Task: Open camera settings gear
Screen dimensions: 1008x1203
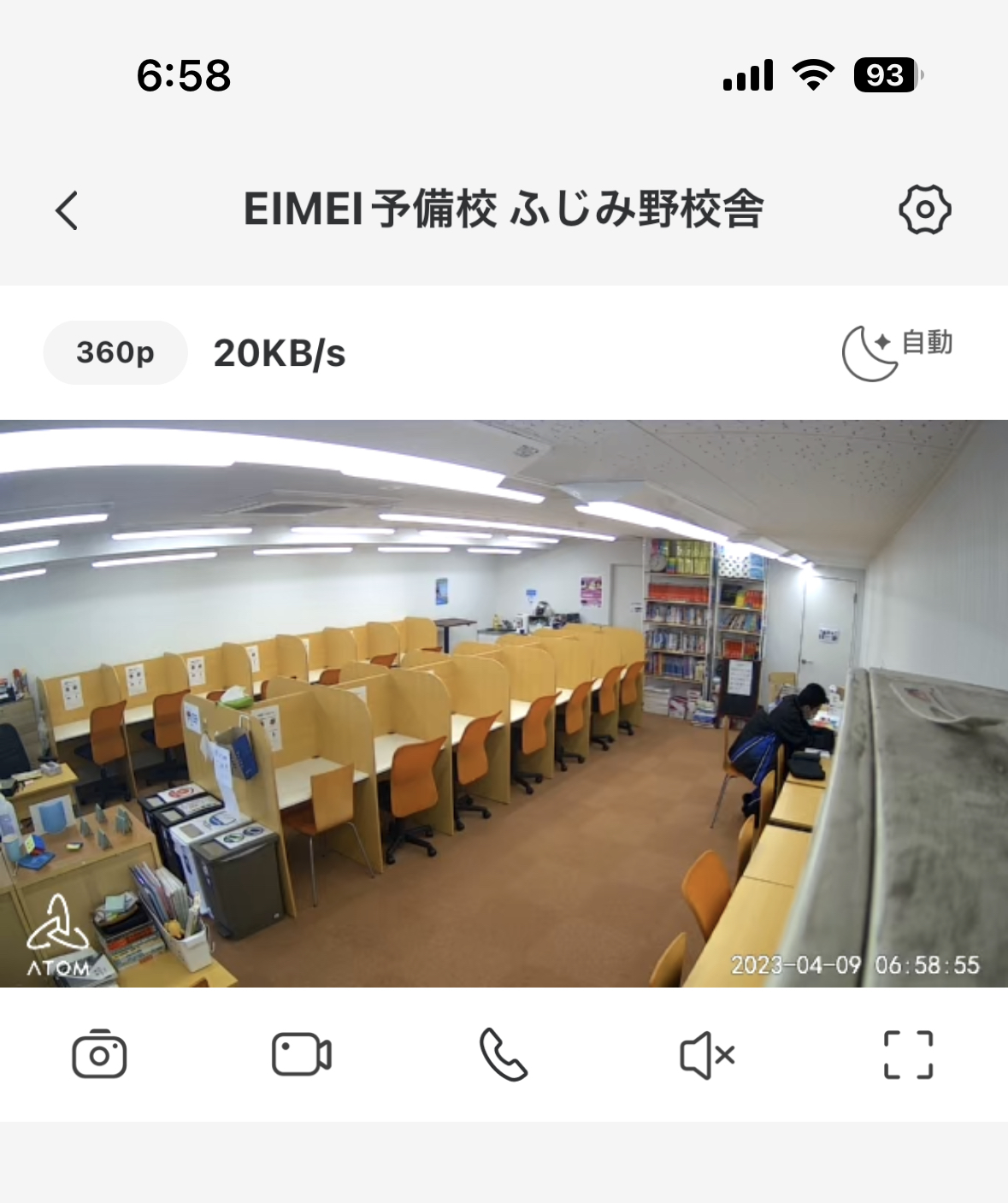Action: click(x=924, y=209)
